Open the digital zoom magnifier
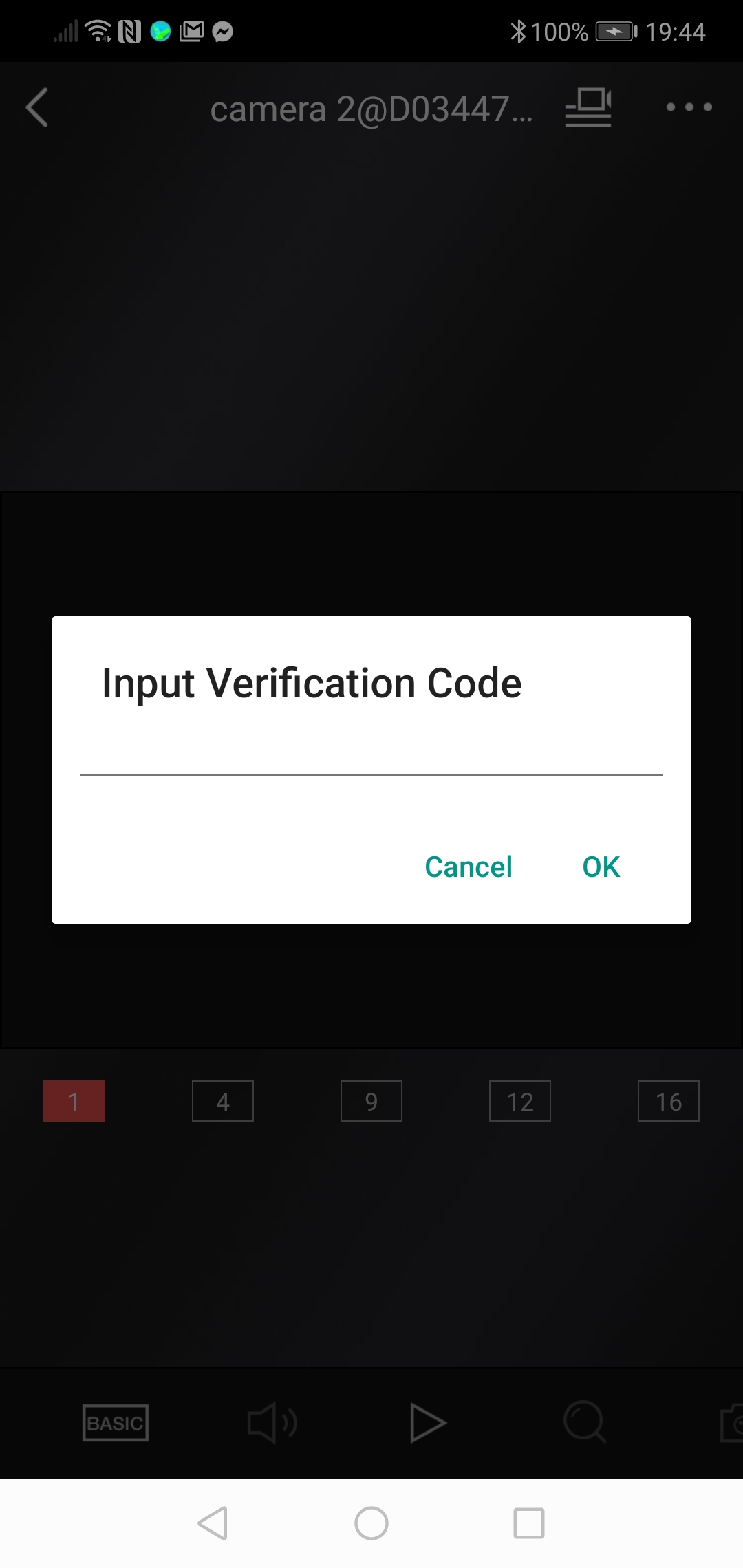The image size is (743, 1568). (584, 1422)
